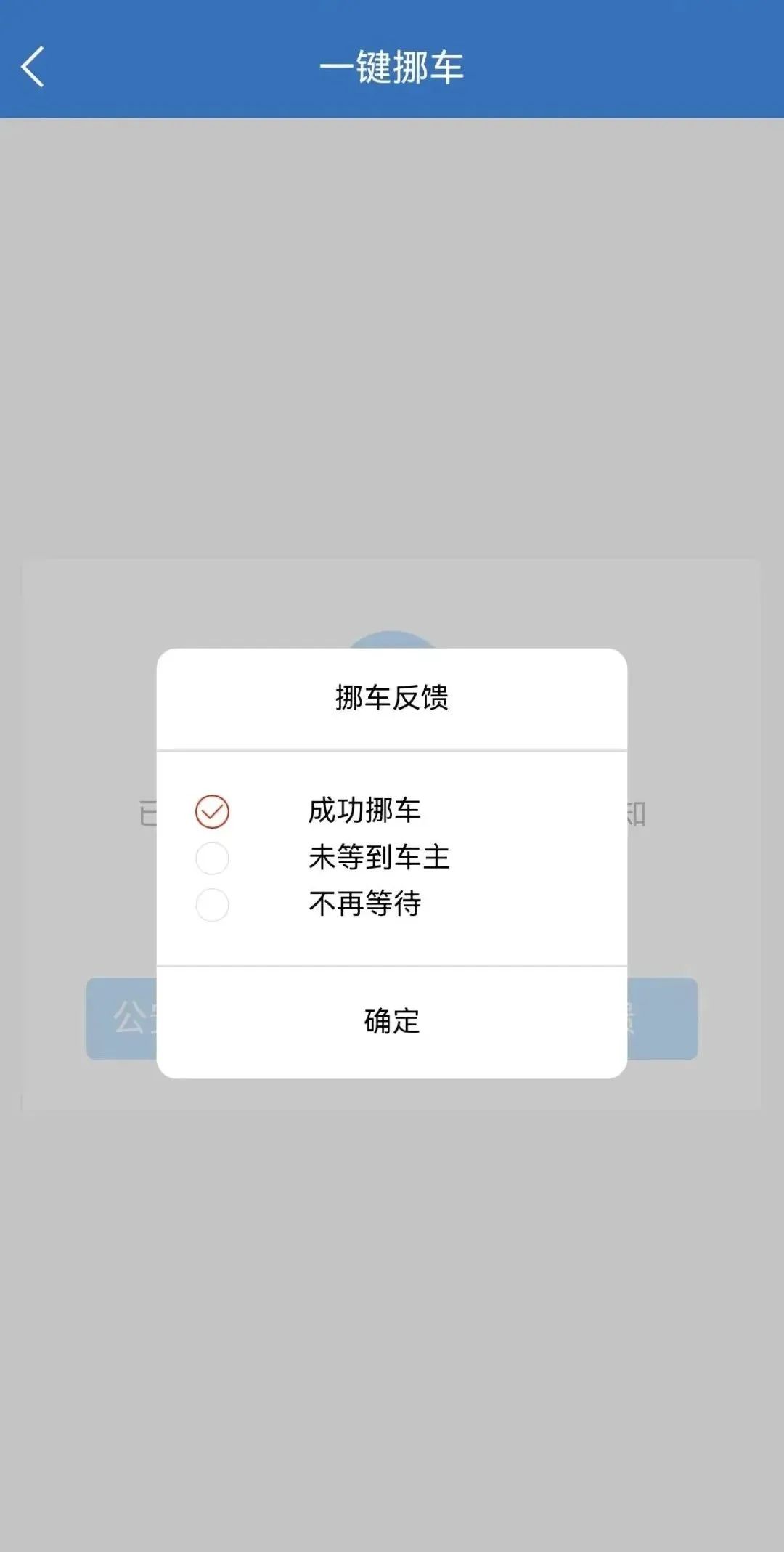784x1552 pixels.
Task: Select the 成功挪车 radio option
Action: 212,811
